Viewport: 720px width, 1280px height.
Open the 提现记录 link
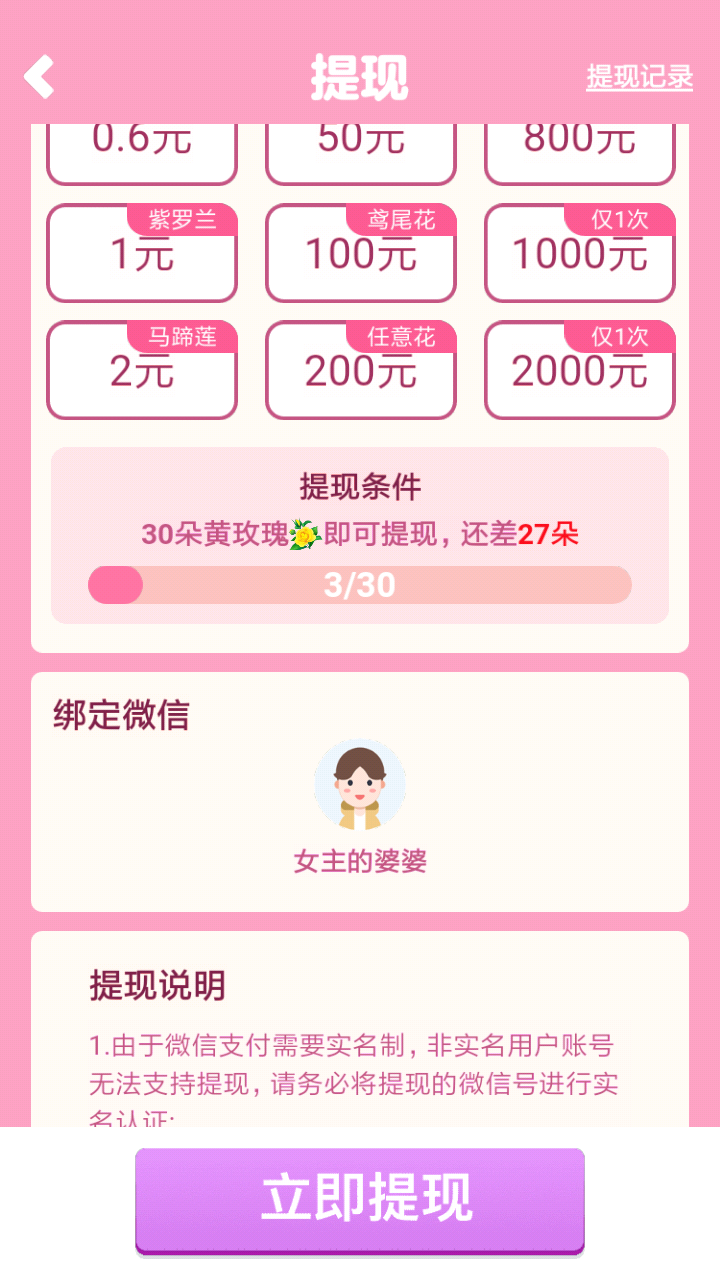[639, 77]
